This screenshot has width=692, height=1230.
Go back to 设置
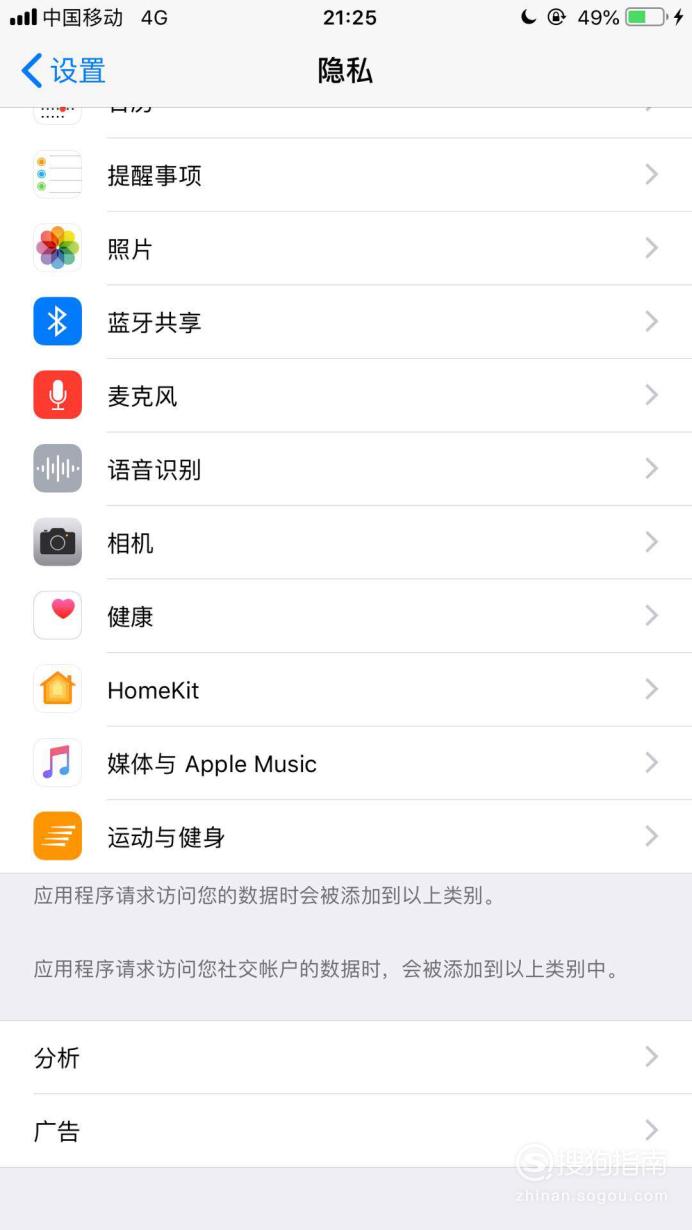coord(63,71)
